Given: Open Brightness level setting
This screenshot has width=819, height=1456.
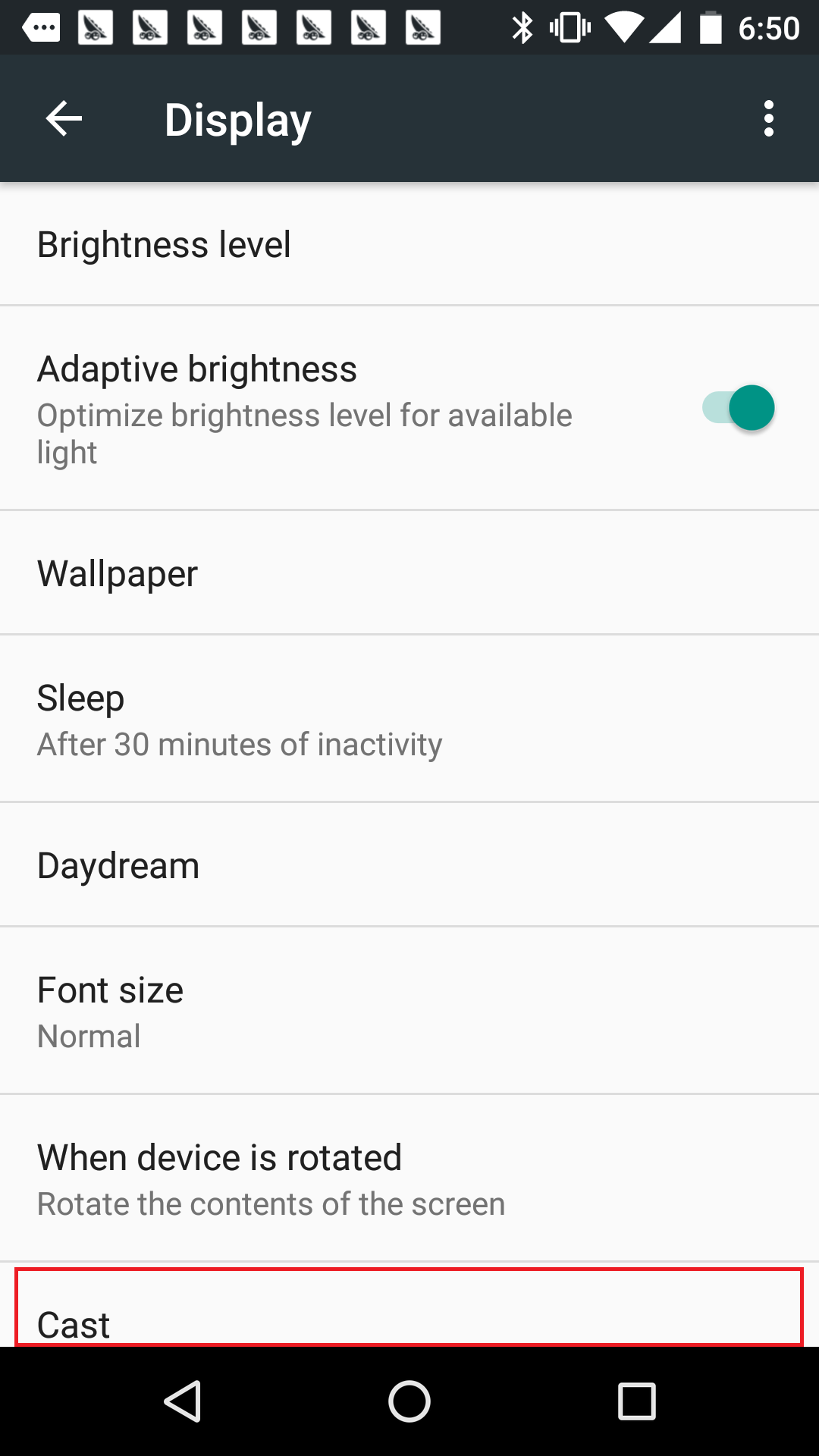Looking at the screenshot, I should 409,244.
